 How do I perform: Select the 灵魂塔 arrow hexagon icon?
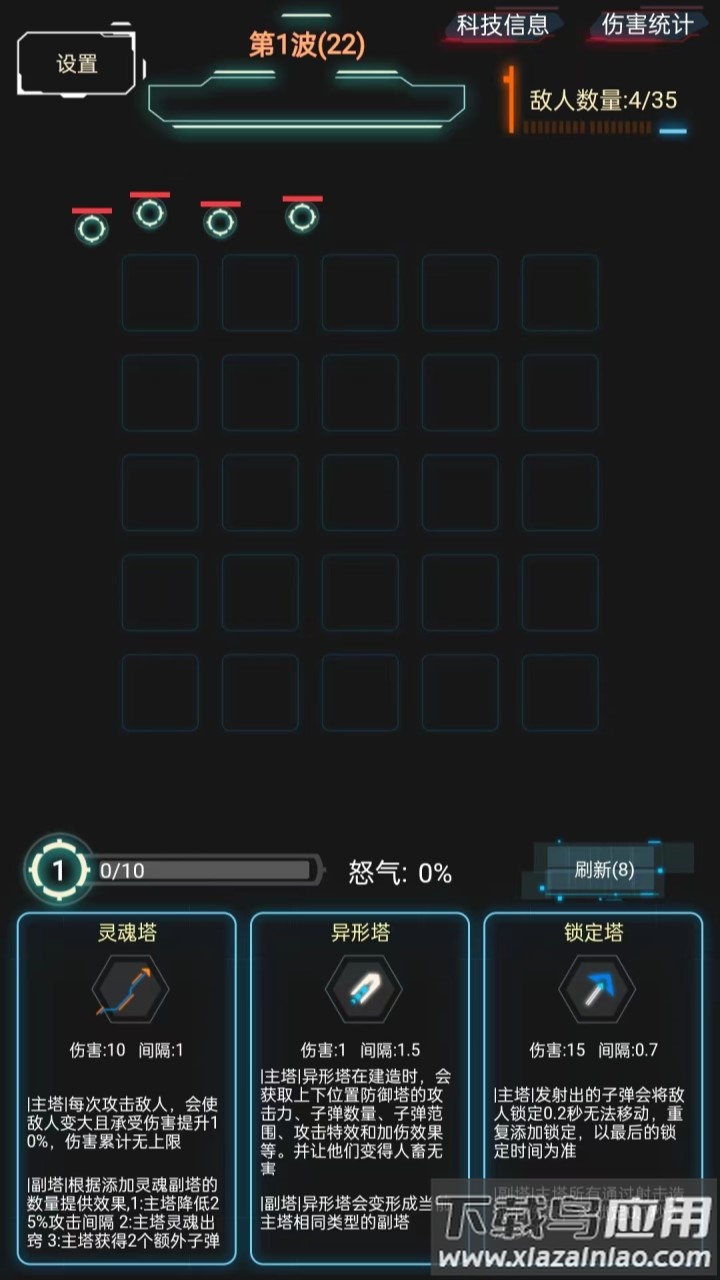click(128, 988)
